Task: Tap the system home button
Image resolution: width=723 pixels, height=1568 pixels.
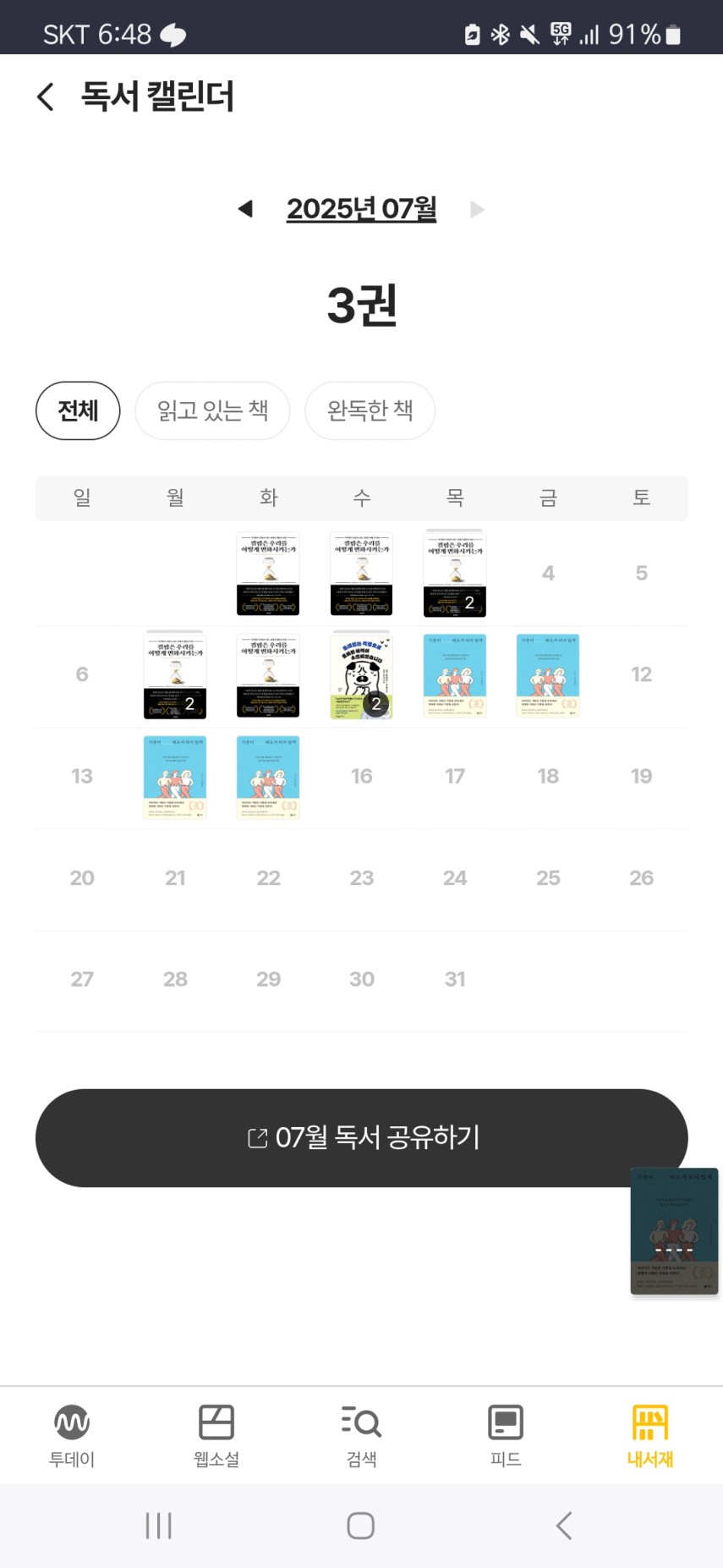Action: 361,1526
